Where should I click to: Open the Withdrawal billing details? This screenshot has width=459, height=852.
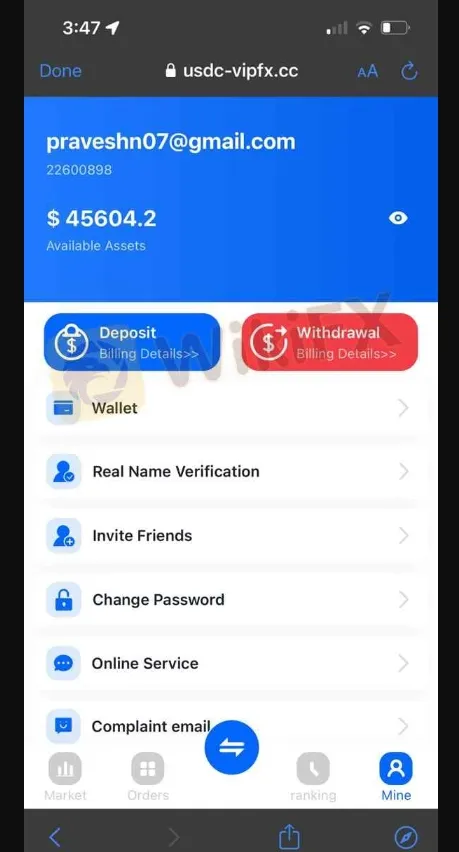pyautogui.click(x=330, y=342)
